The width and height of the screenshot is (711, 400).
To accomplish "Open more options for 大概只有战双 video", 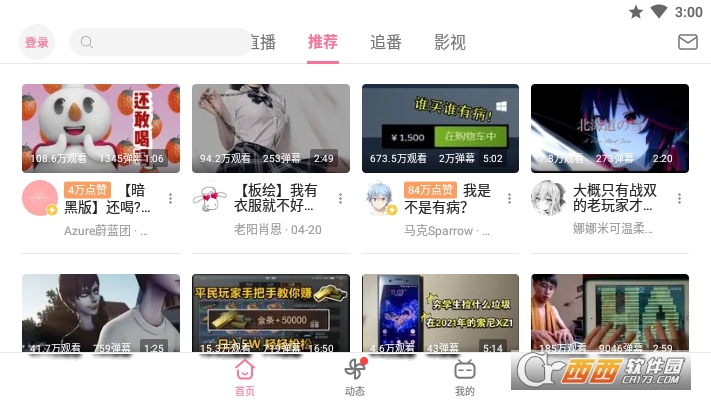I will click(x=679, y=199).
